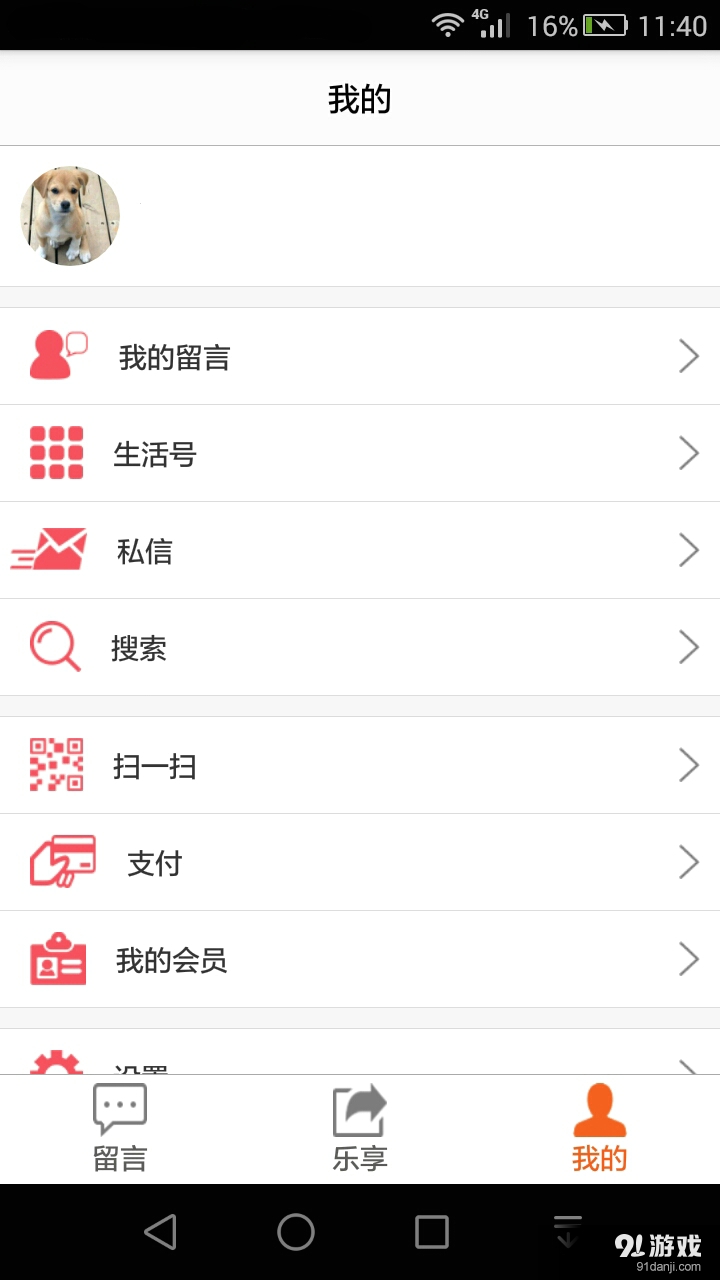The image size is (720, 1280).
Task: Tap the 私信 envelope icon
Action: click(x=55, y=550)
